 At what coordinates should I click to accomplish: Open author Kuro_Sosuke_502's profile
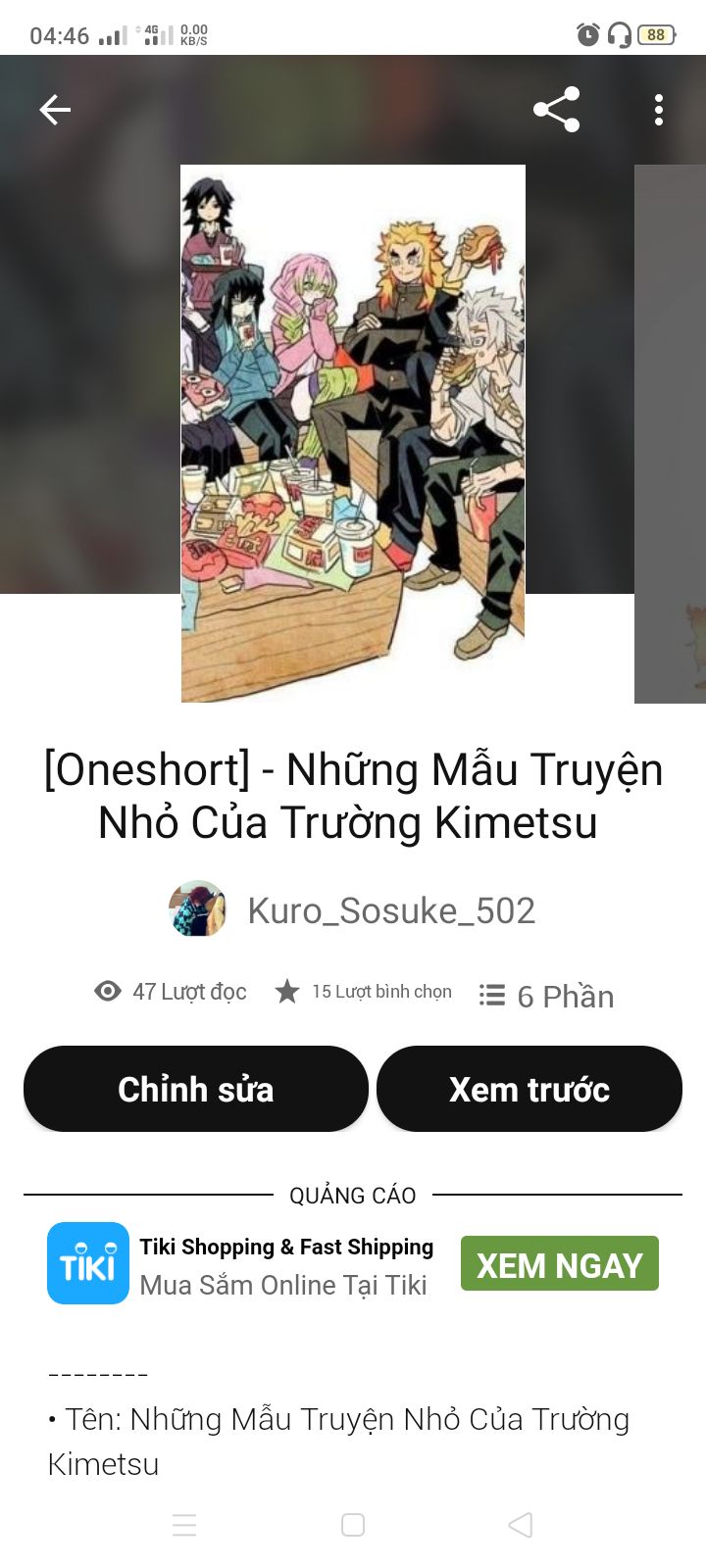click(x=353, y=909)
